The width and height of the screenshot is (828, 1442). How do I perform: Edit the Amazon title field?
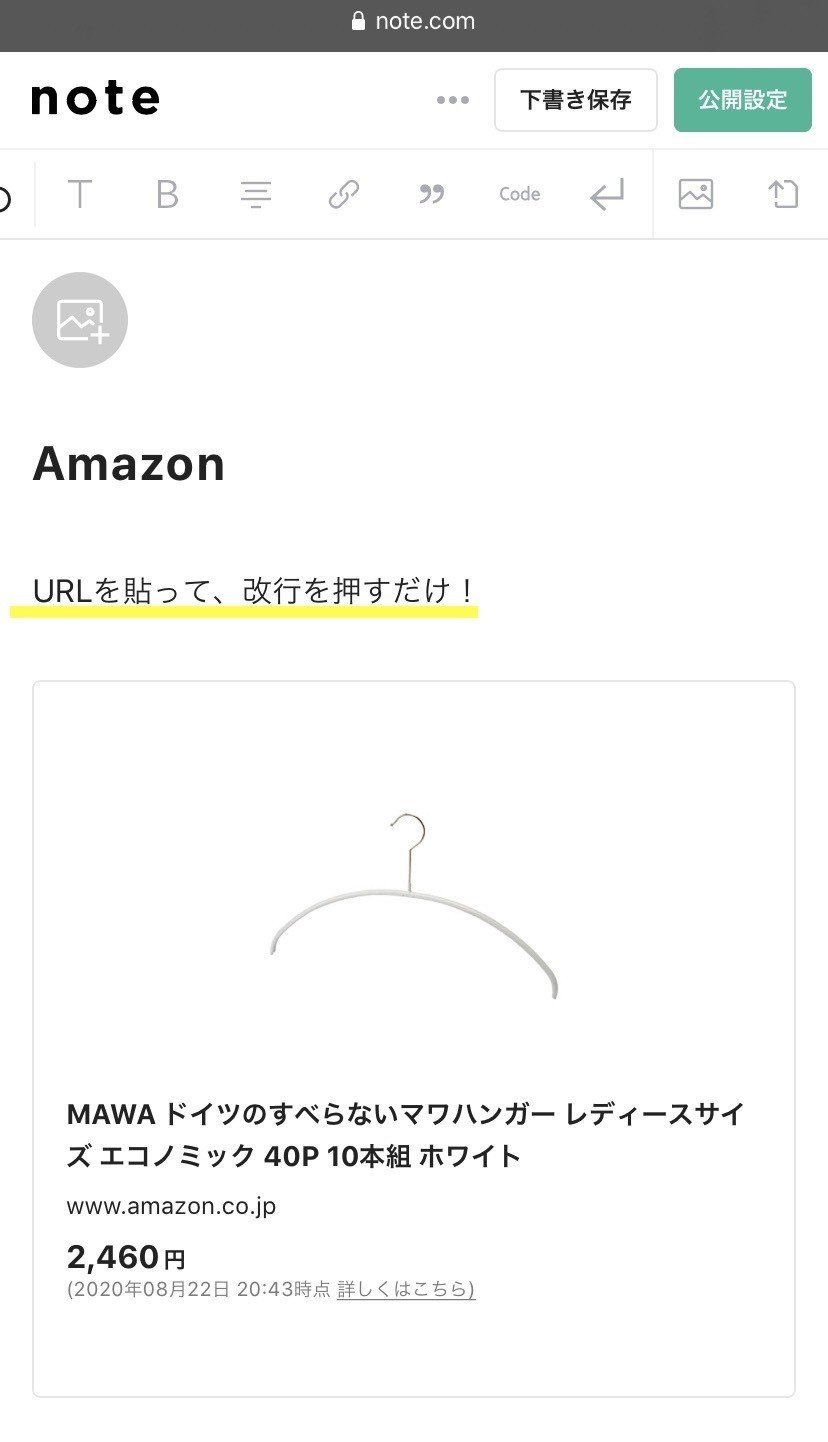click(x=128, y=465)
